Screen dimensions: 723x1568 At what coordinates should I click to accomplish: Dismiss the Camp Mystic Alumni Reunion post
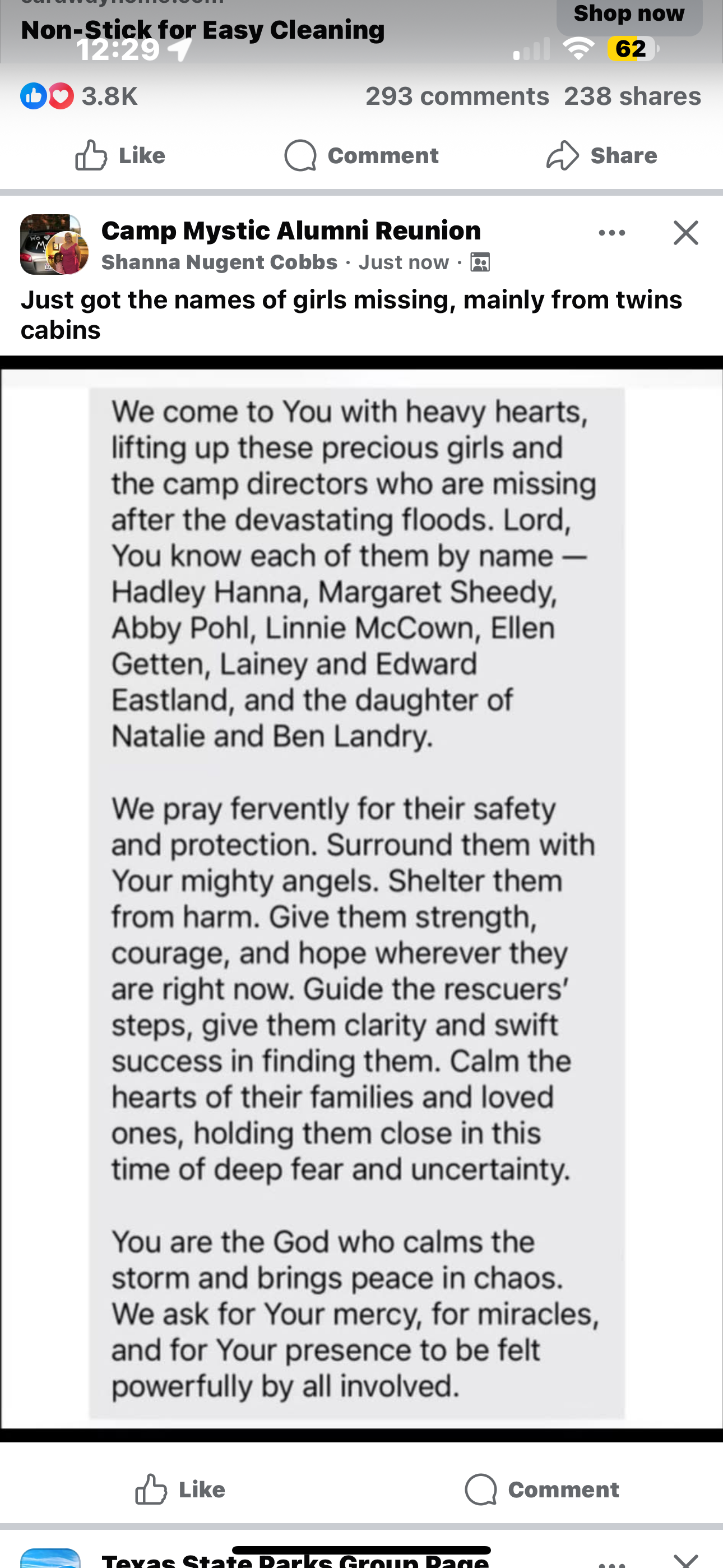686,233
